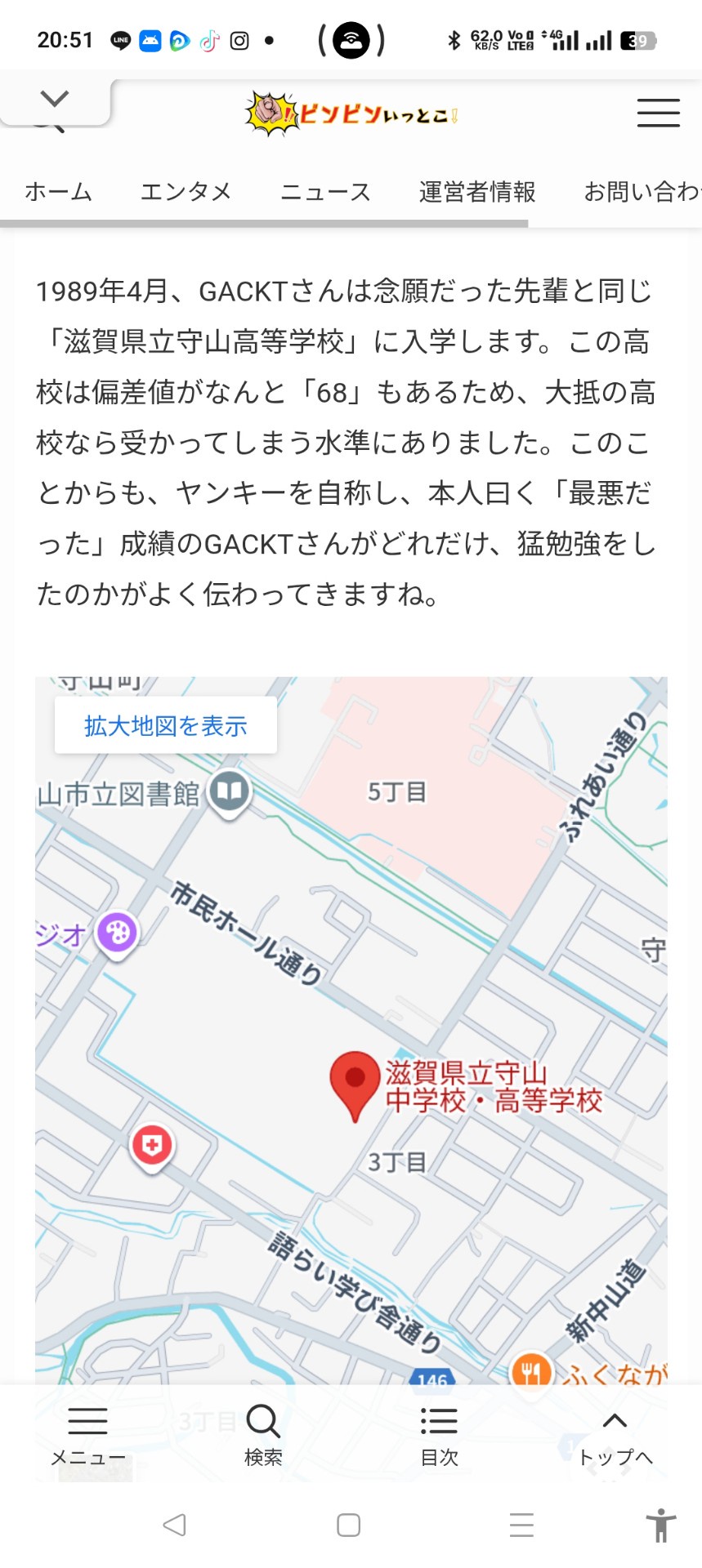Image resolution: width=702 pixels, height=1568 pixels.
Task: Tap the library marker on the map
Action: point(230,791)
